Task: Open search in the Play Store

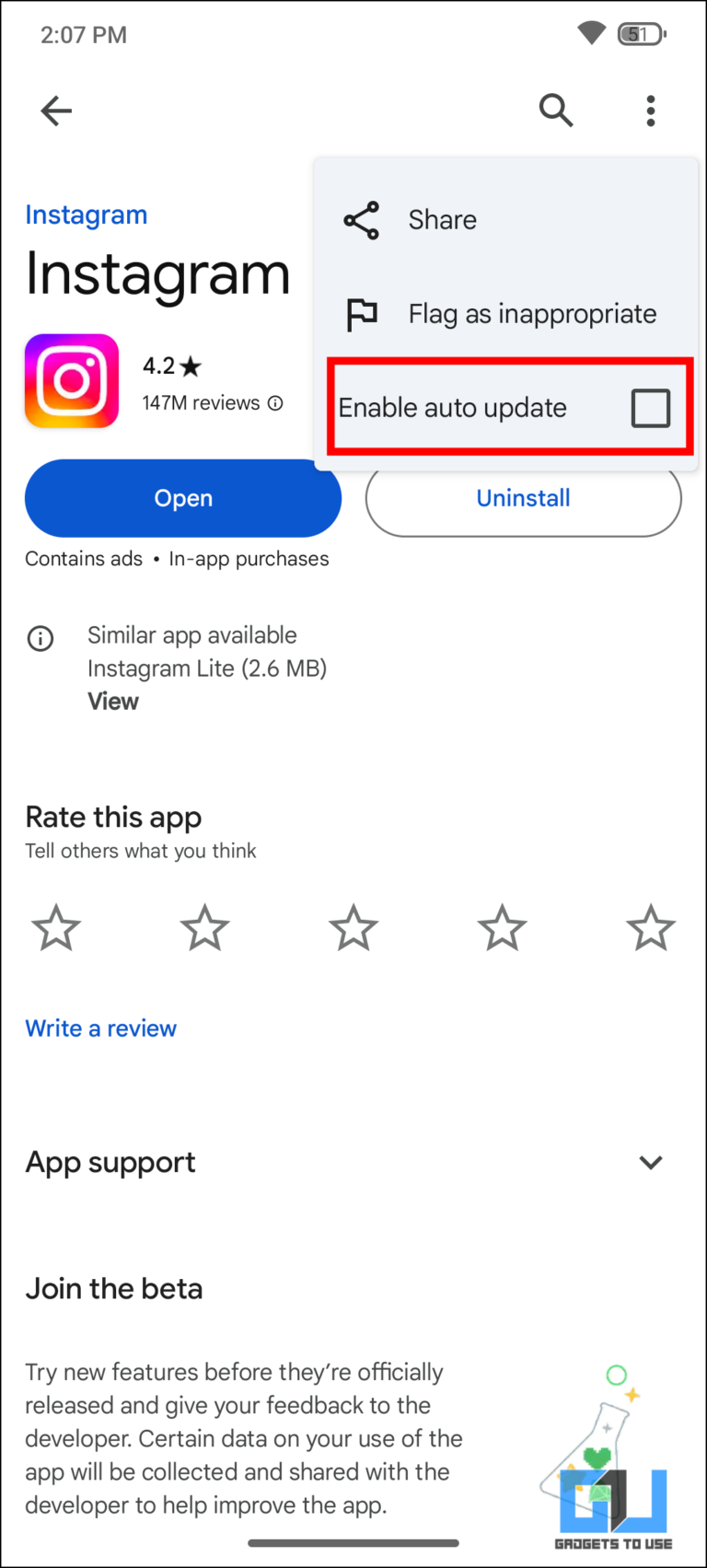Action: (556, 110)
